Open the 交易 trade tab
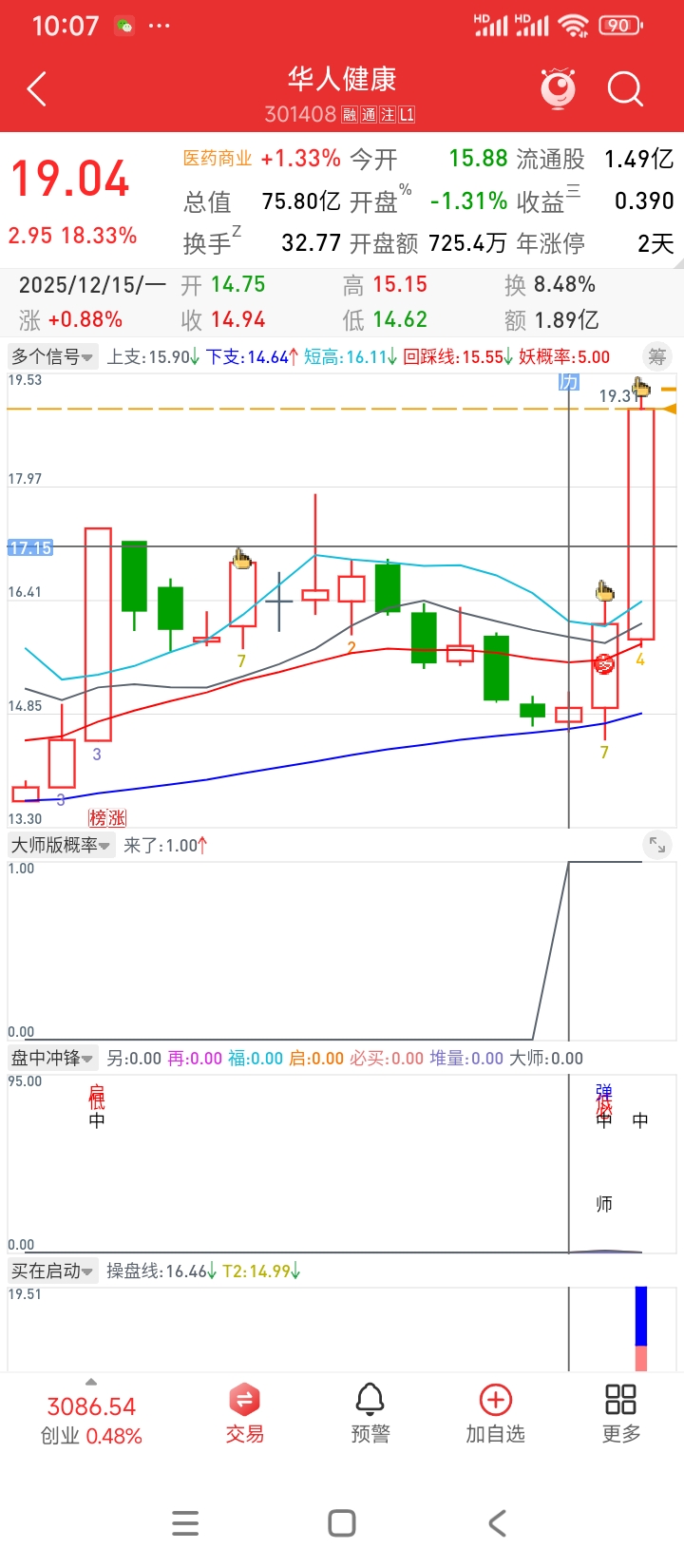This screenshot has width=684, height=1568. pyautogui.click(x=244, y=1414)
